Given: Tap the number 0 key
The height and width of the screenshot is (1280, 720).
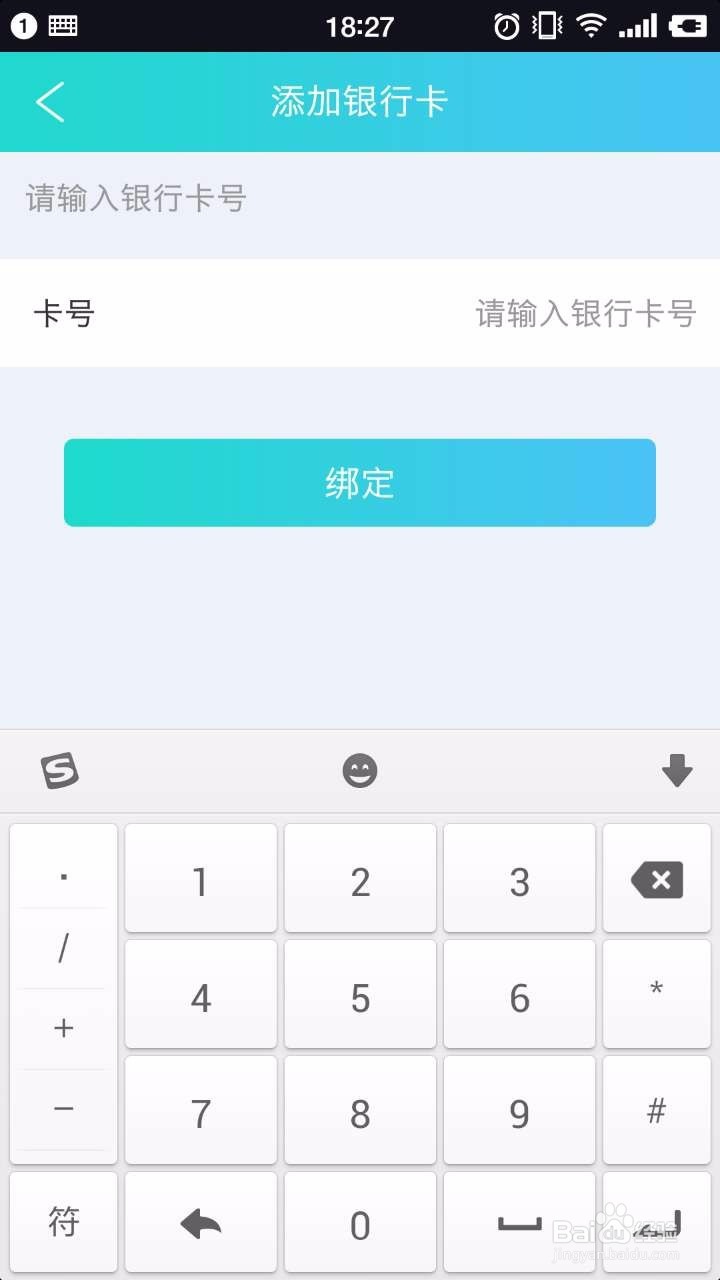Looking at the screenshot, I should click(360, 1222).
